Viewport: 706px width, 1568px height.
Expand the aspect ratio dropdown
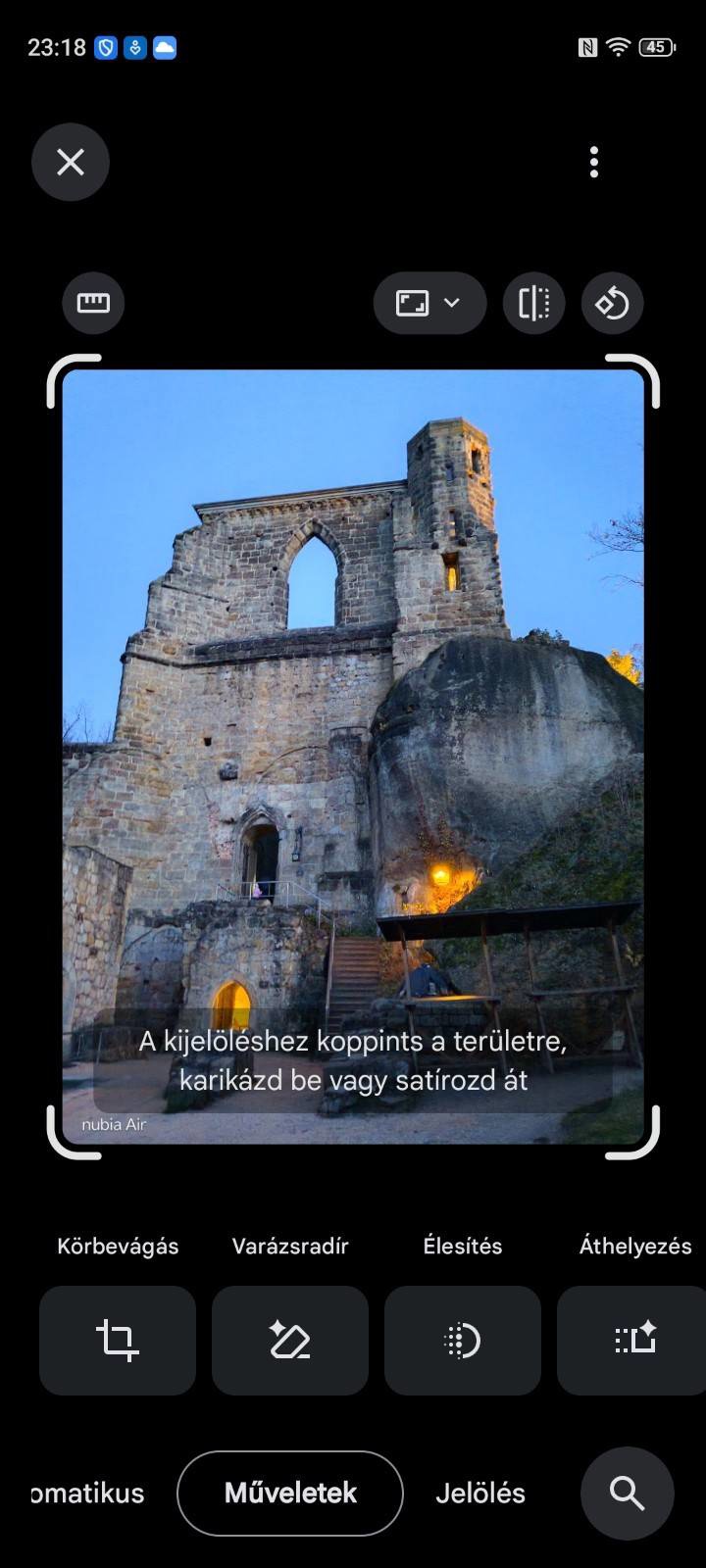(429, 303)
